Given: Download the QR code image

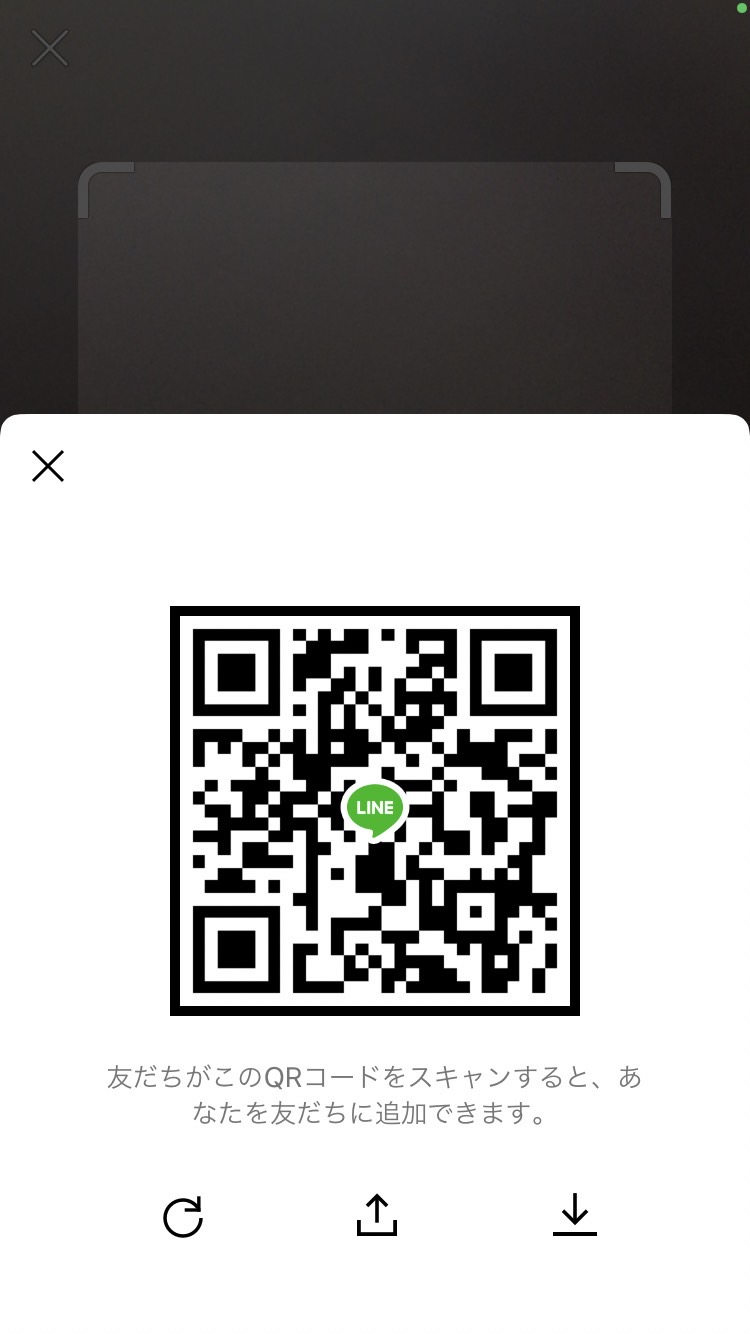Looking at the screenshot, I should [574, 1215].
